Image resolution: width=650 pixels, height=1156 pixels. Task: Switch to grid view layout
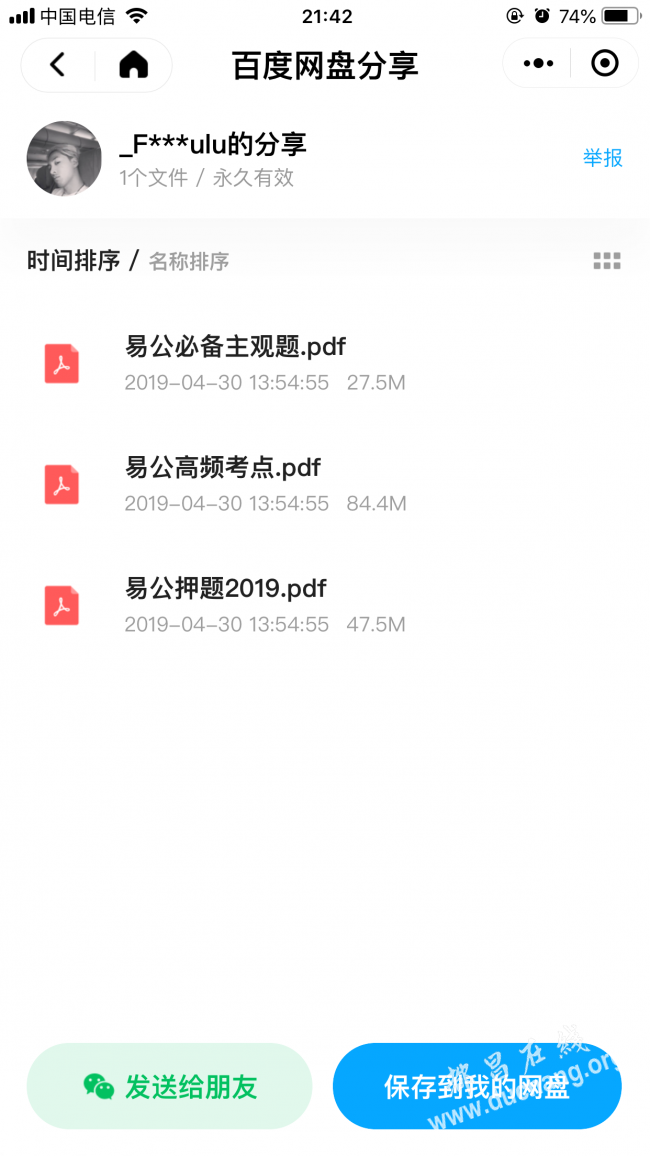(x=607, y=261)
